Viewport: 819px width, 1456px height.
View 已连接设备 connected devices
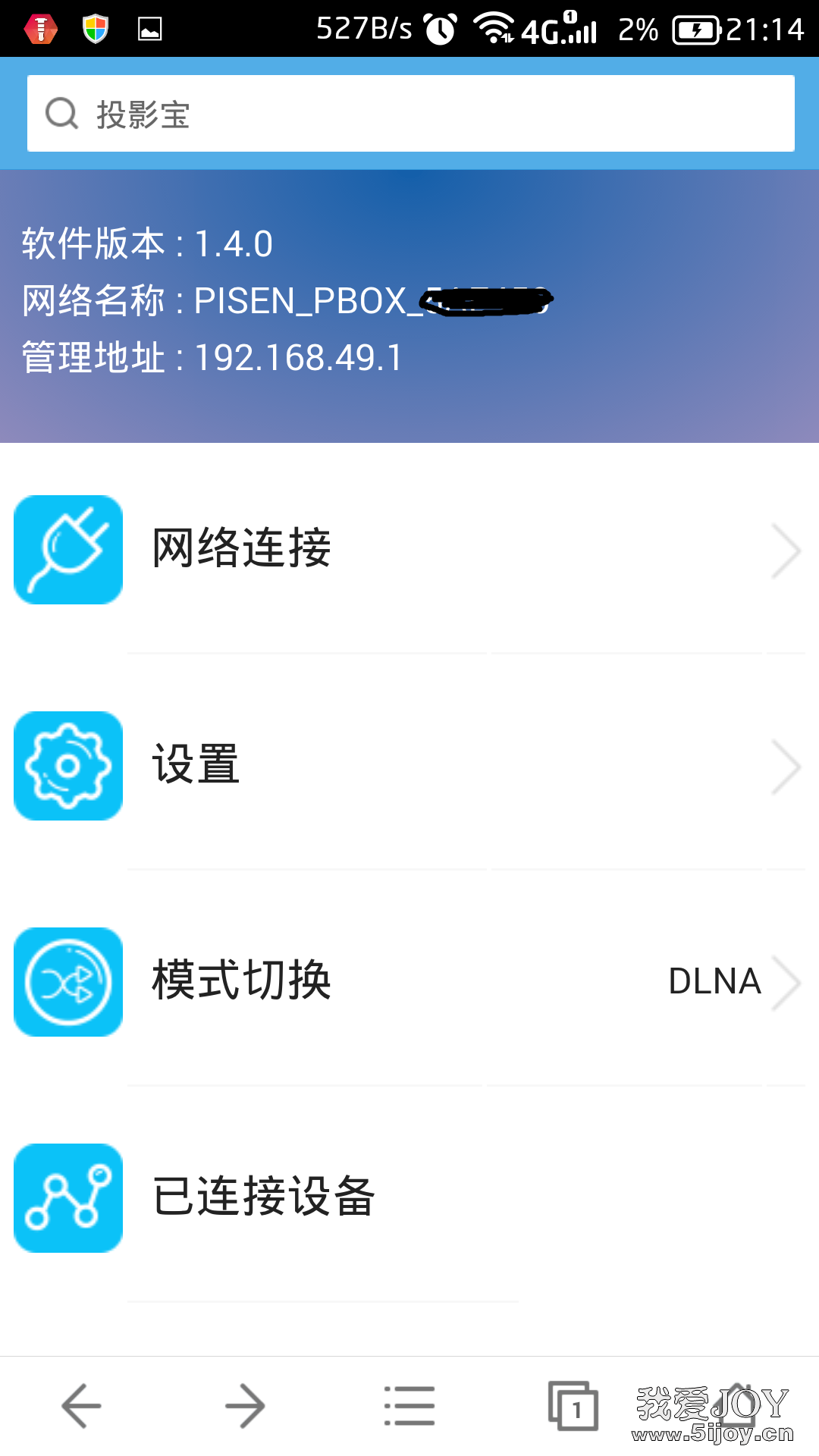[x=409, y=1197]
